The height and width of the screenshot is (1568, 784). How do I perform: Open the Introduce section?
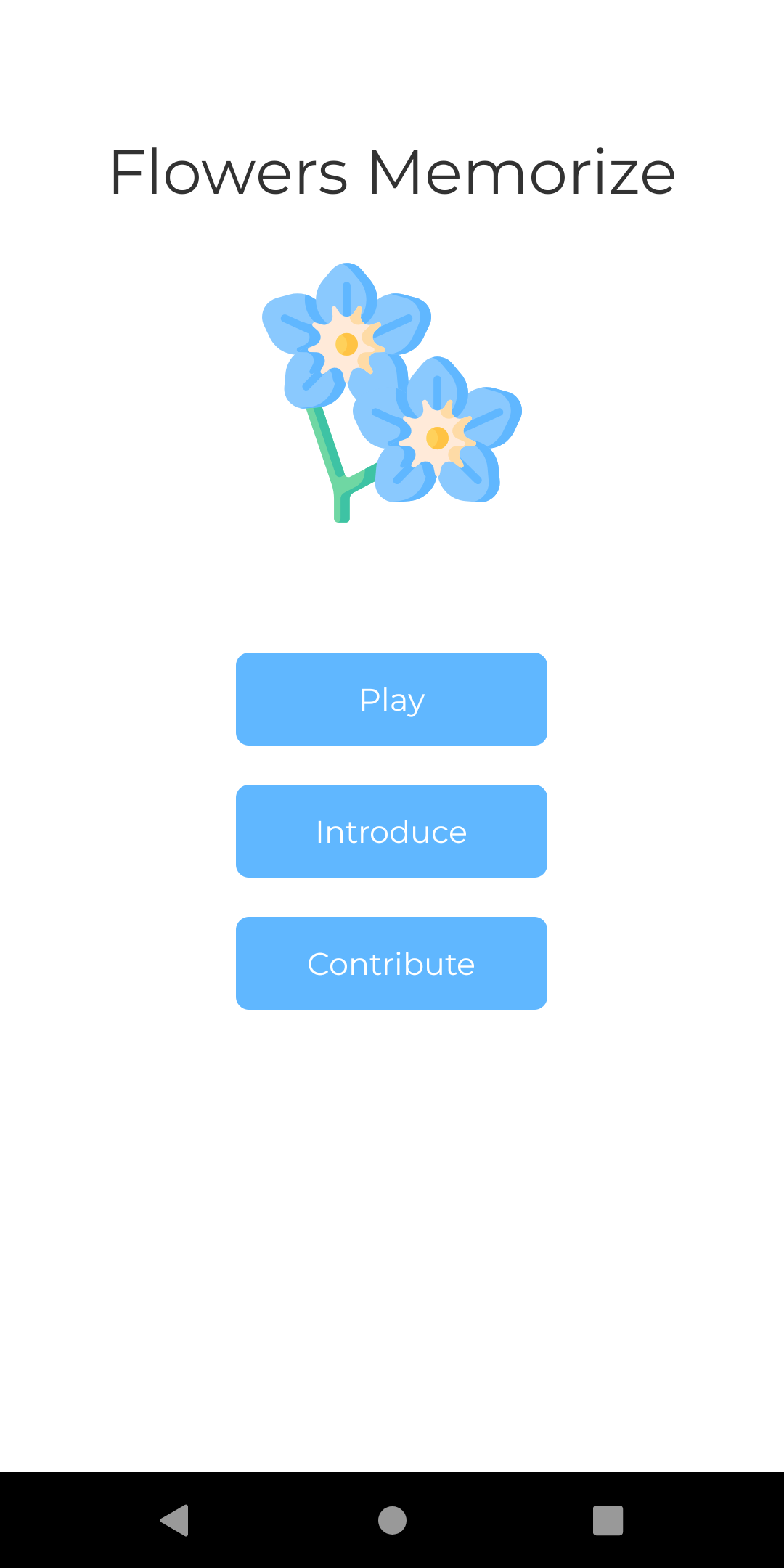391,831
